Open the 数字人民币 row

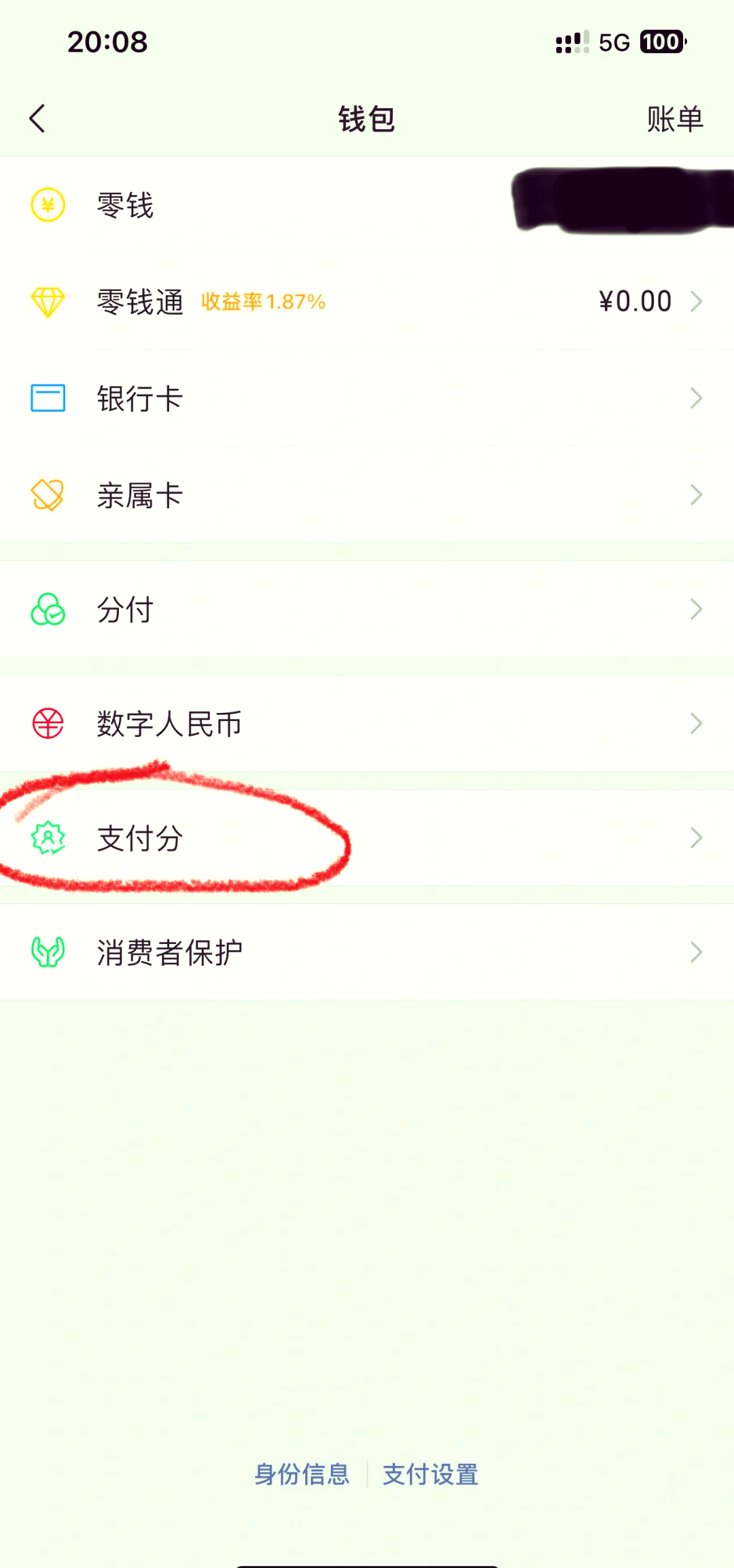pyautogui.click(x=367, y=724)
